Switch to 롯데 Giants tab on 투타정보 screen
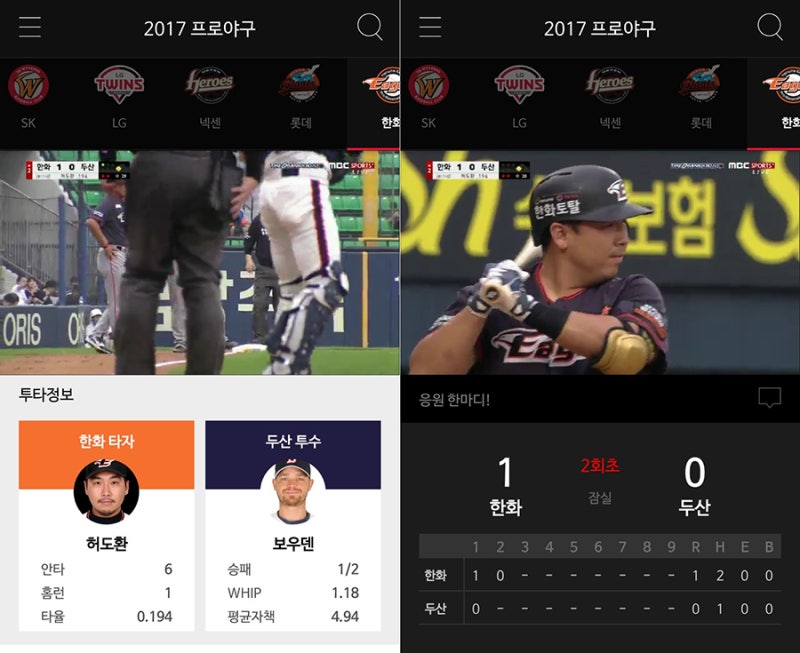The width and height of the screenshot is (800, 653). [x=300, y=97]
